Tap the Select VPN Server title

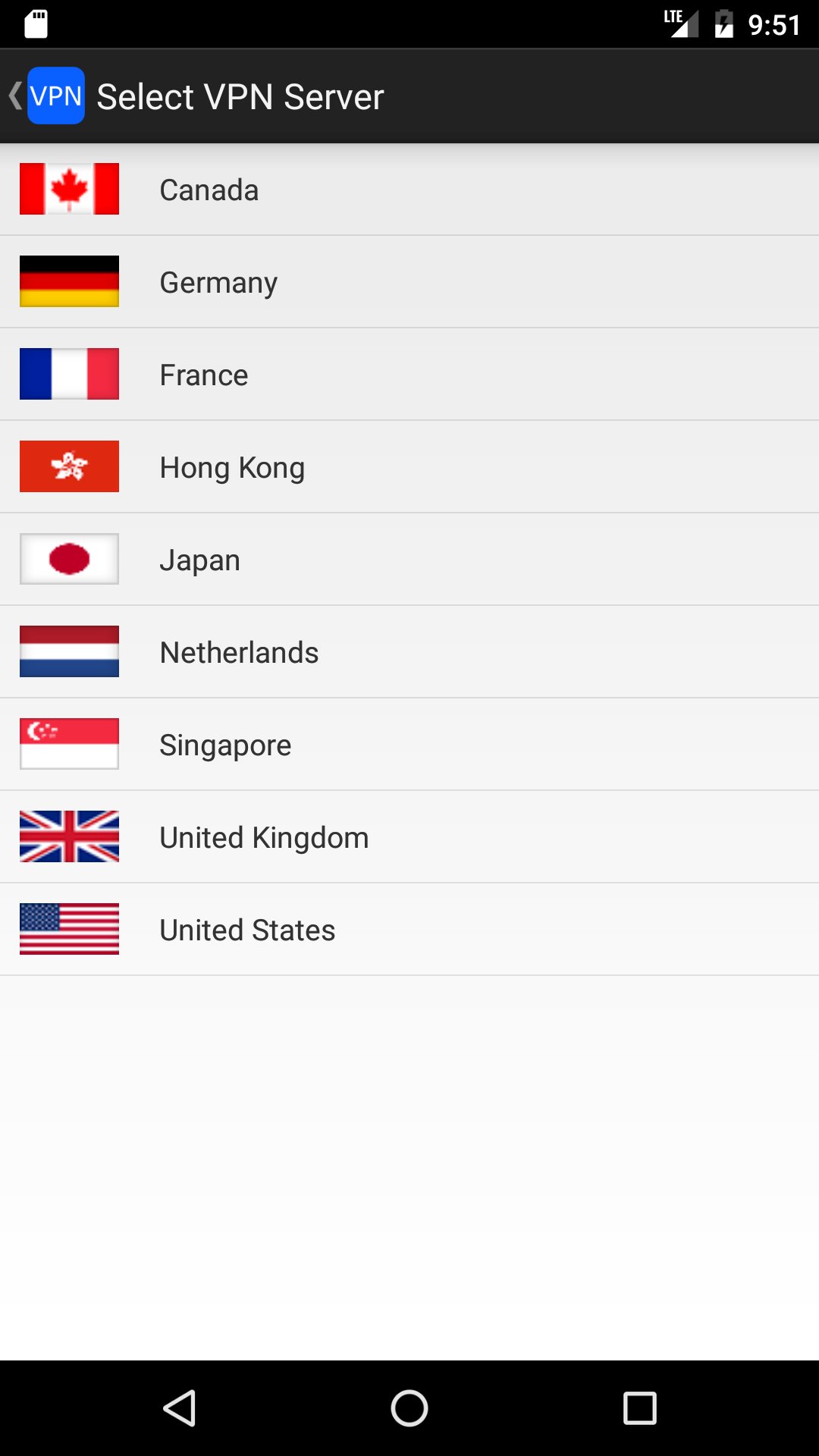pos(240,96)
